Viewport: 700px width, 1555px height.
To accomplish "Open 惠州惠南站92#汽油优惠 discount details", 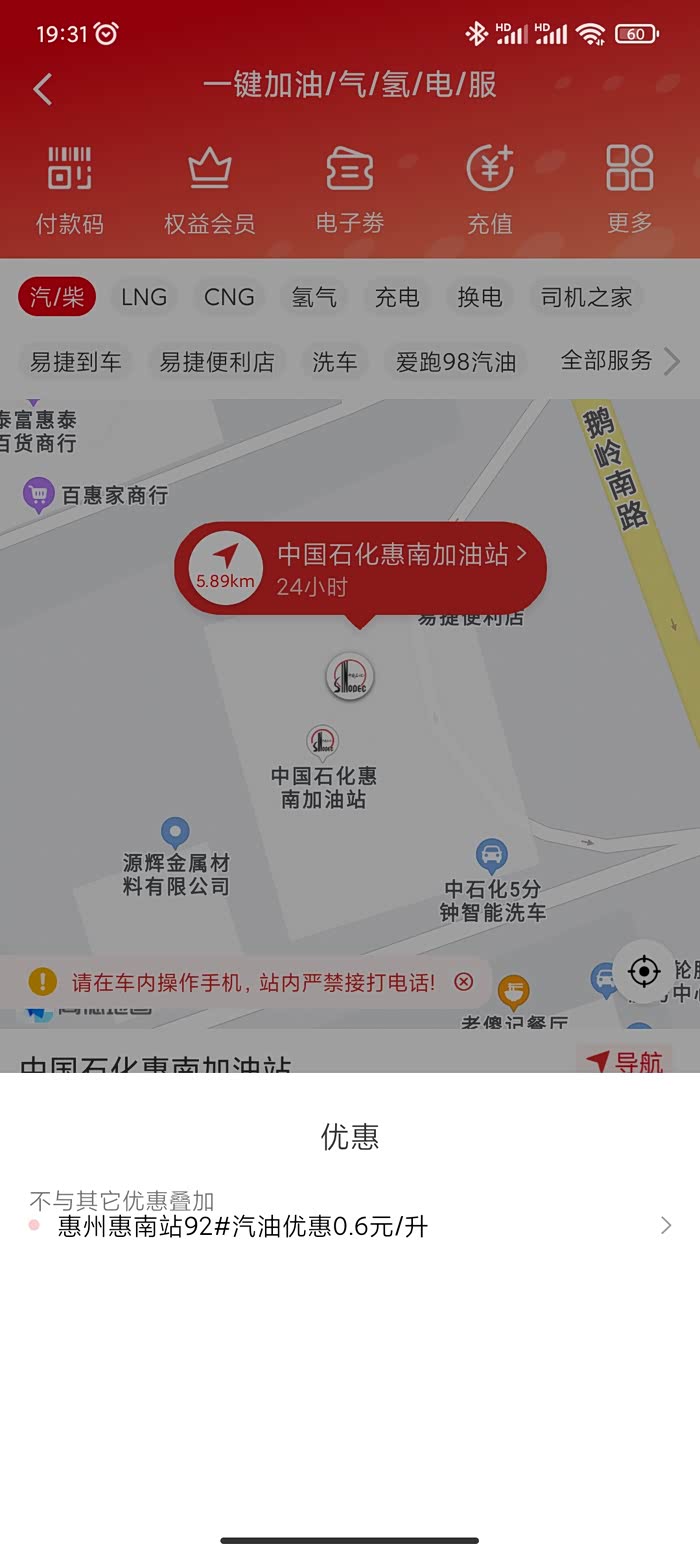I will (350, 1226).
